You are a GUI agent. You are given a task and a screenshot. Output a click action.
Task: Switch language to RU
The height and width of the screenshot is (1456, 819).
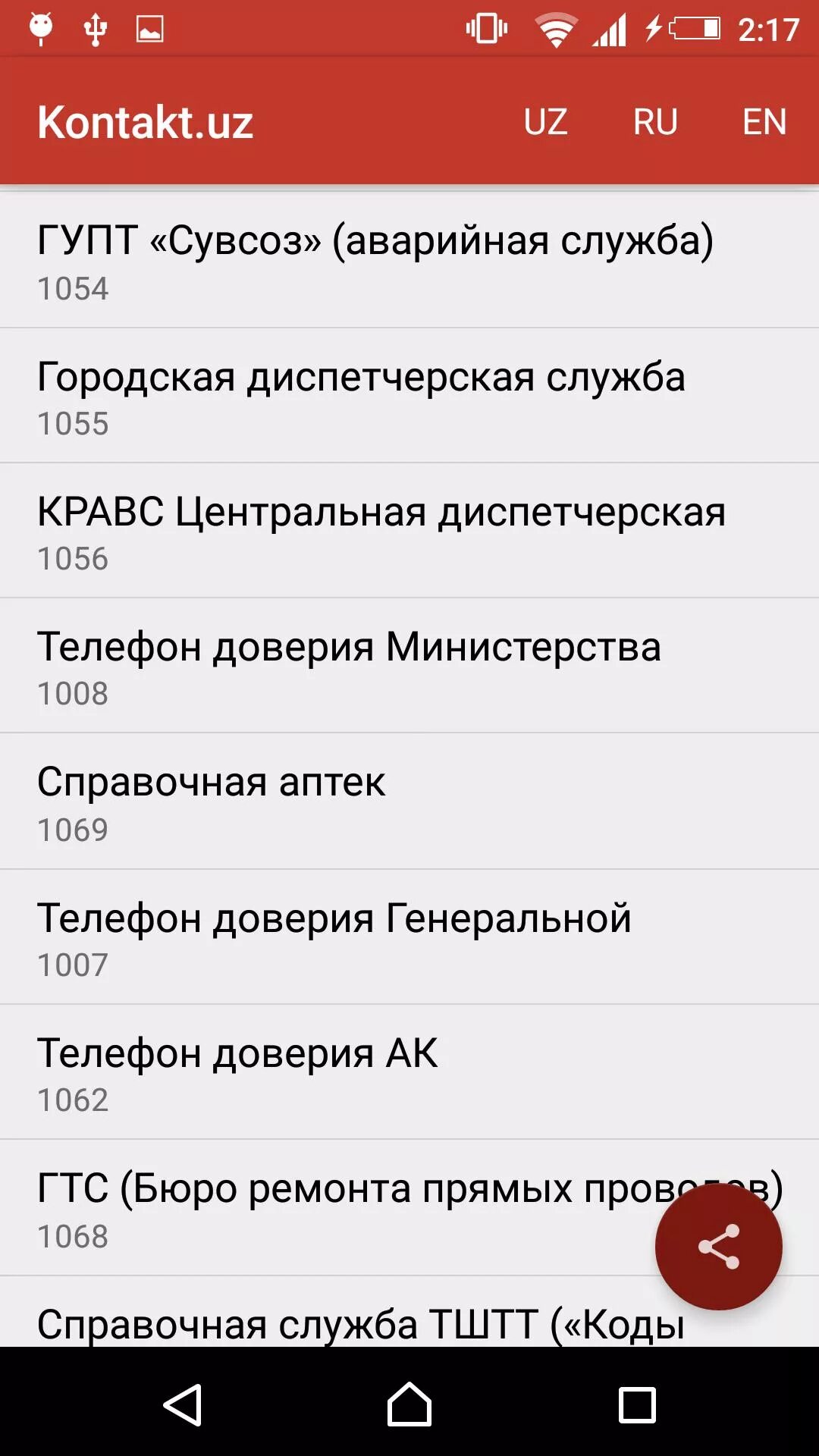point(655,121)
